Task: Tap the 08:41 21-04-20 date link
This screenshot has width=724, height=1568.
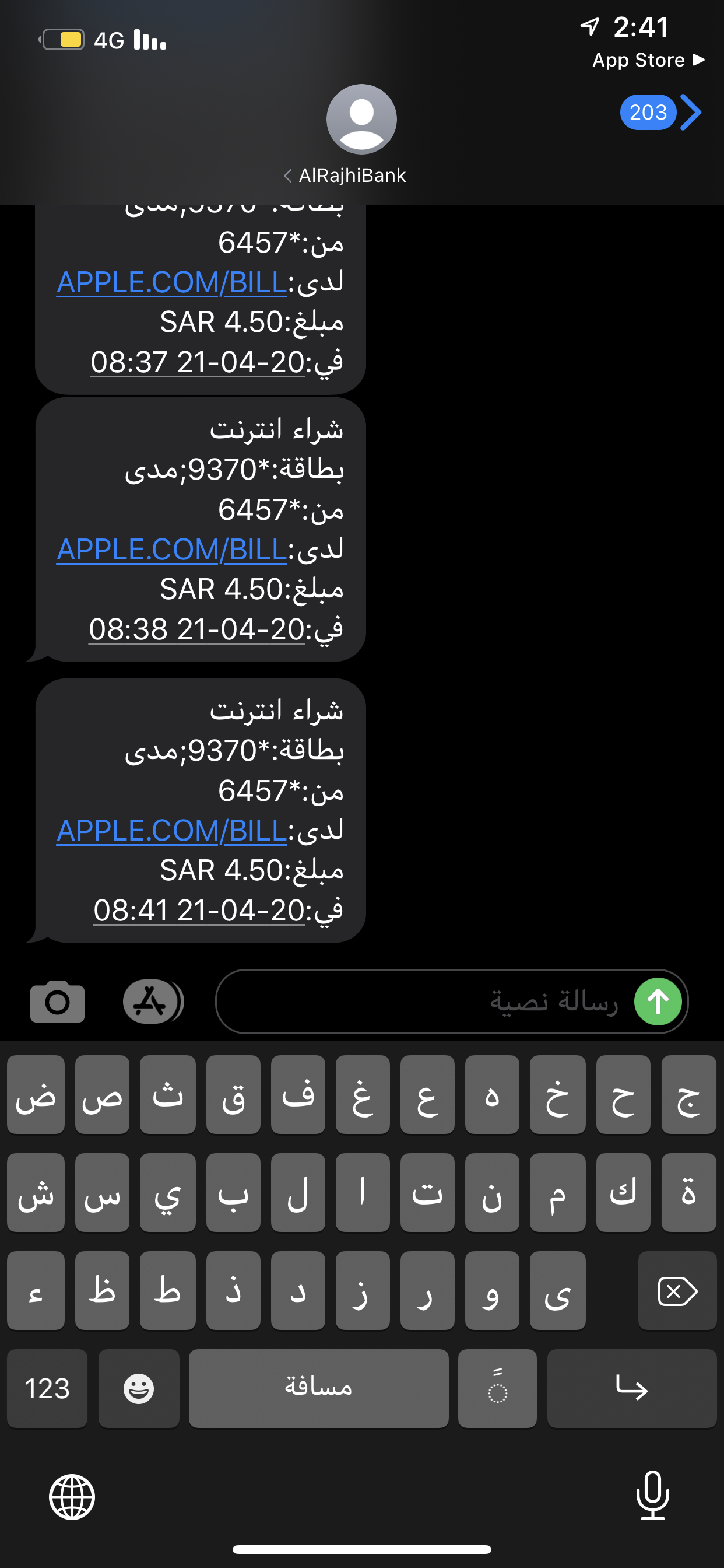Action: pos(199,910)
